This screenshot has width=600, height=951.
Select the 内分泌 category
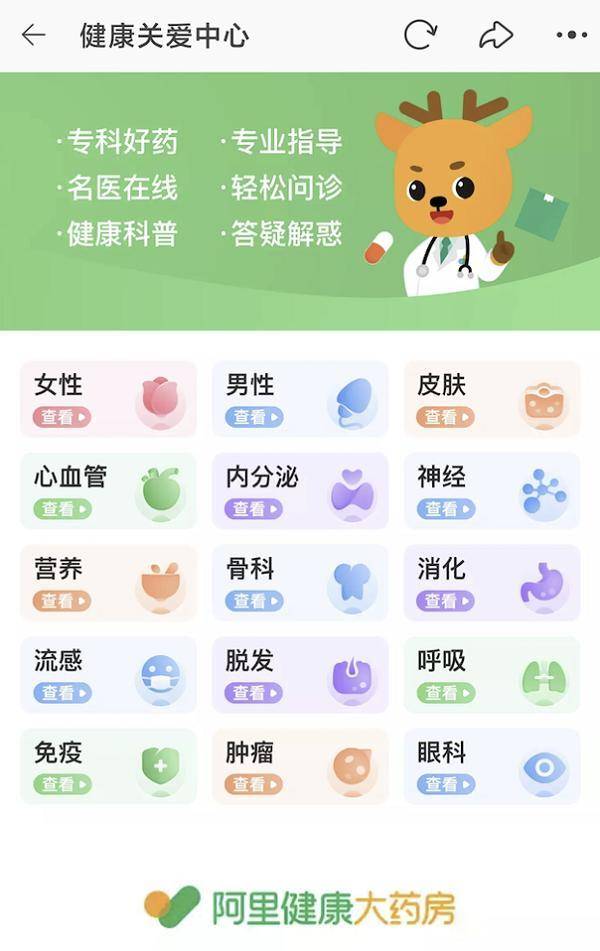300,491
